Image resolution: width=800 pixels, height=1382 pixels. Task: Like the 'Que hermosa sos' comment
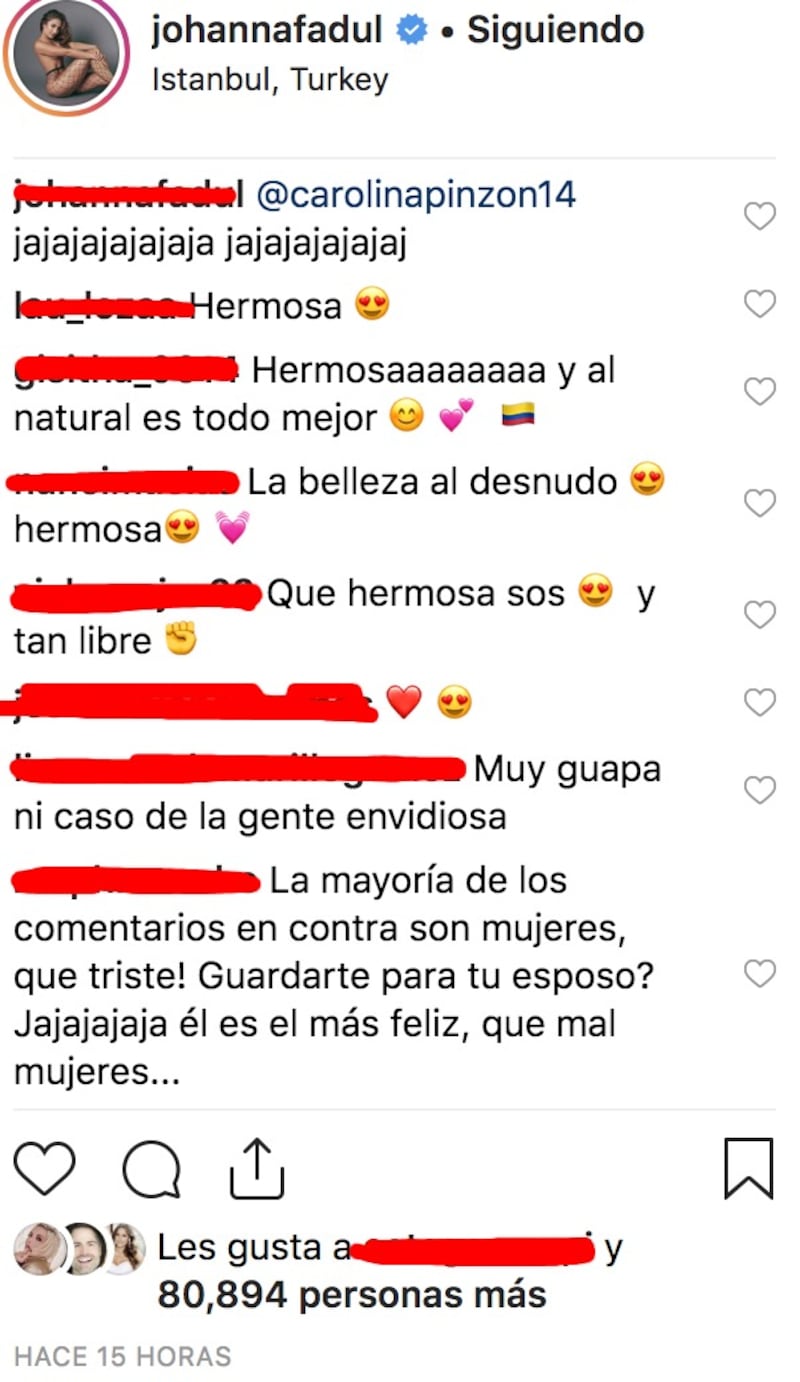(760, 615)
